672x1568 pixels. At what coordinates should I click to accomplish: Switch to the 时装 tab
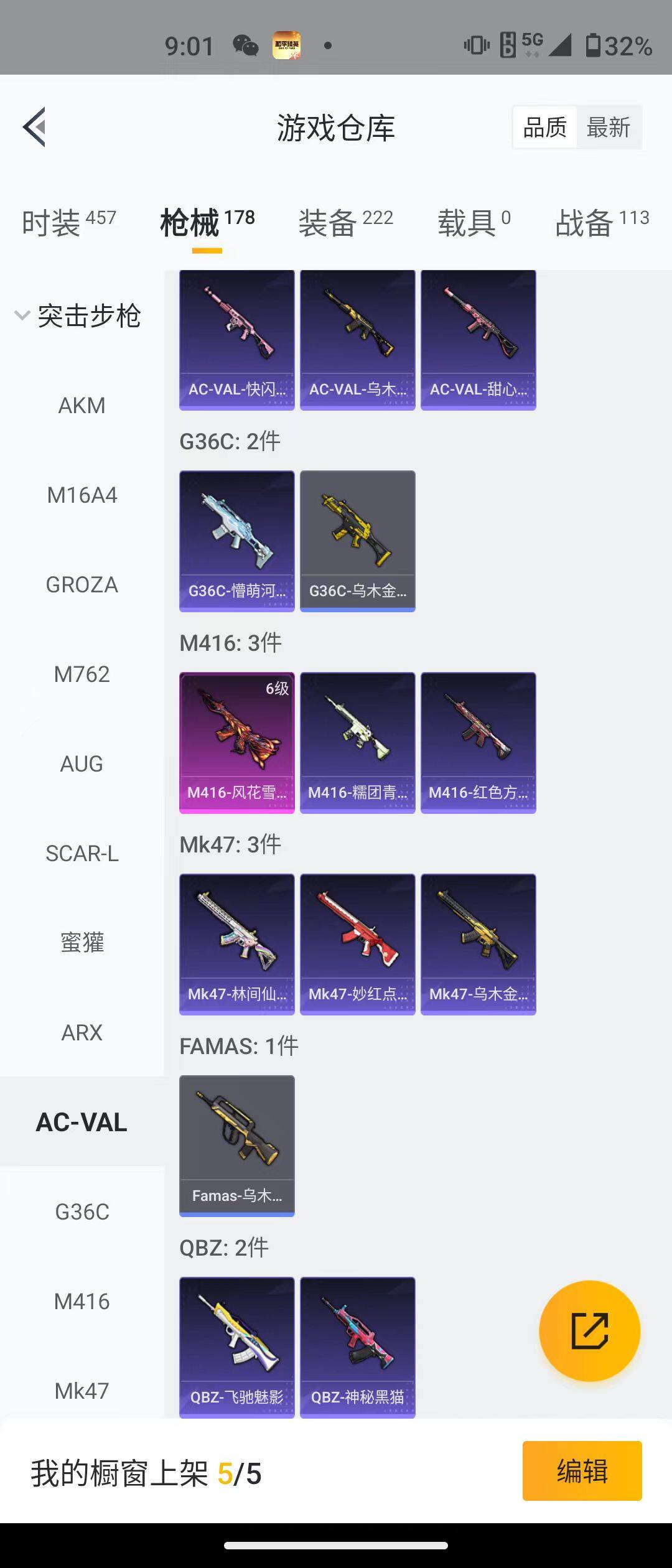[x=68, y=223]
